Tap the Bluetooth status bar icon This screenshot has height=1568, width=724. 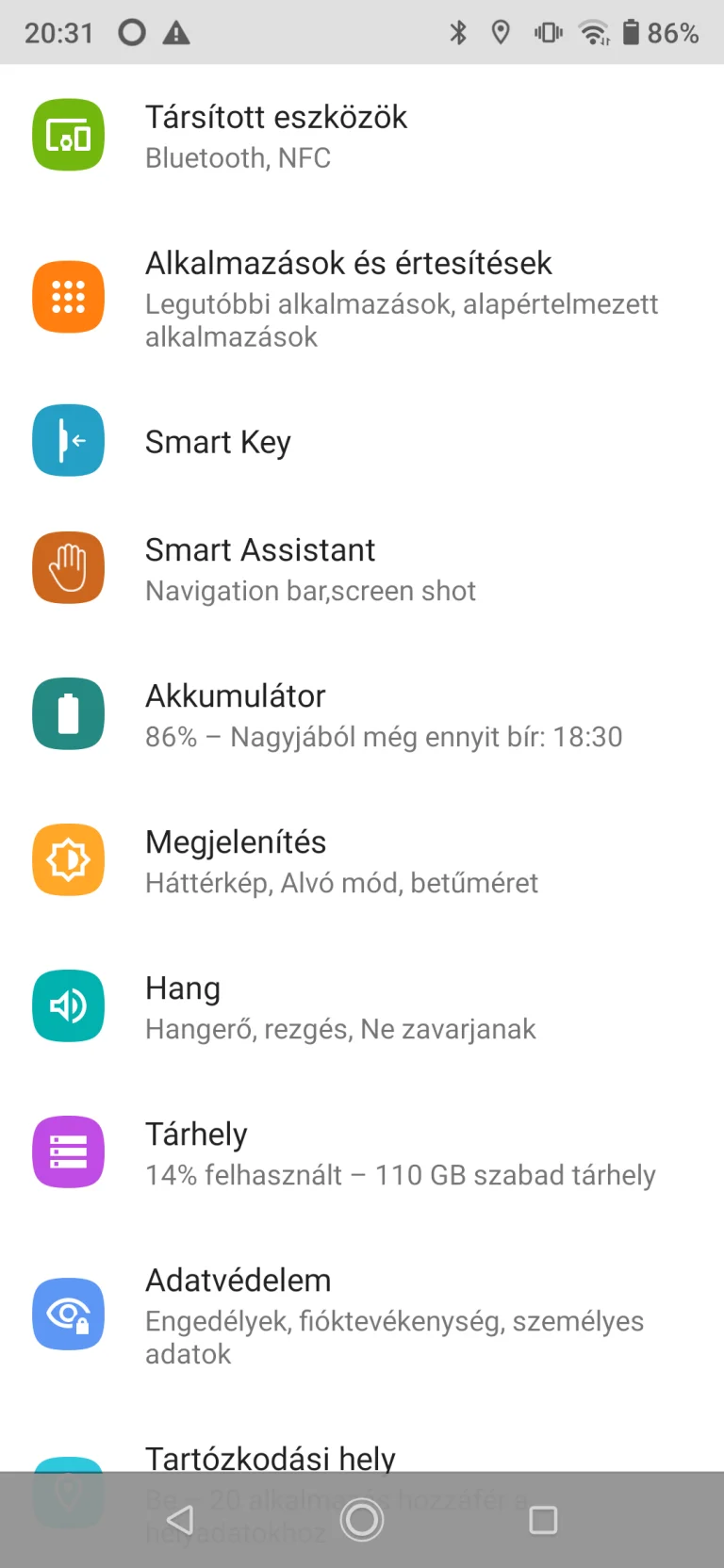point(459,32)
